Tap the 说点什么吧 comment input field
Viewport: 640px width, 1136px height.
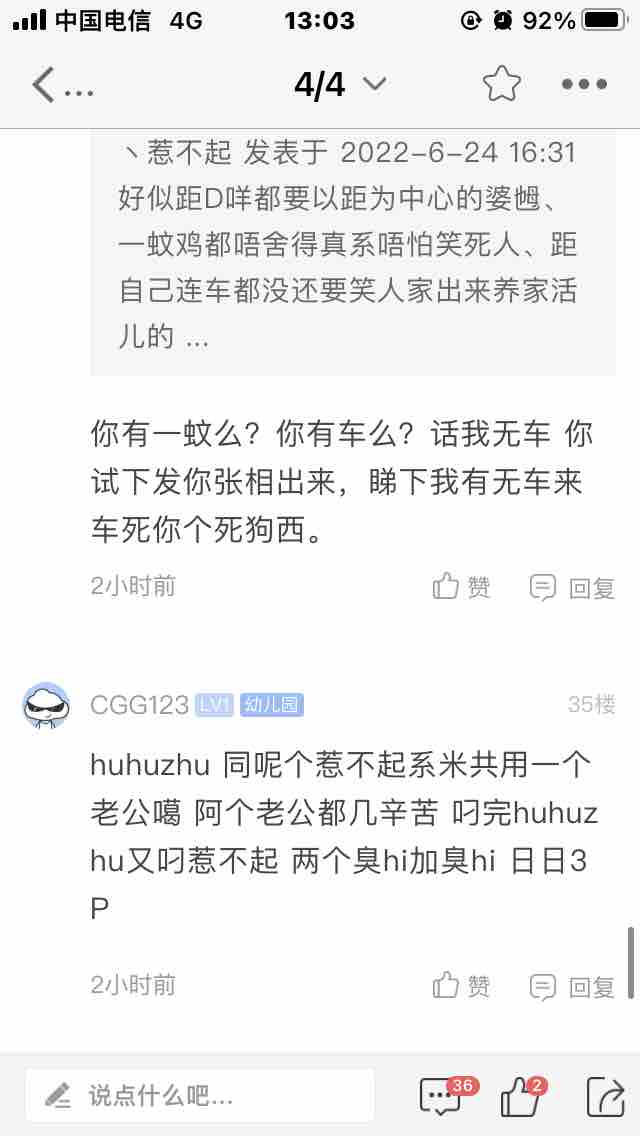tap(200, 1095)
